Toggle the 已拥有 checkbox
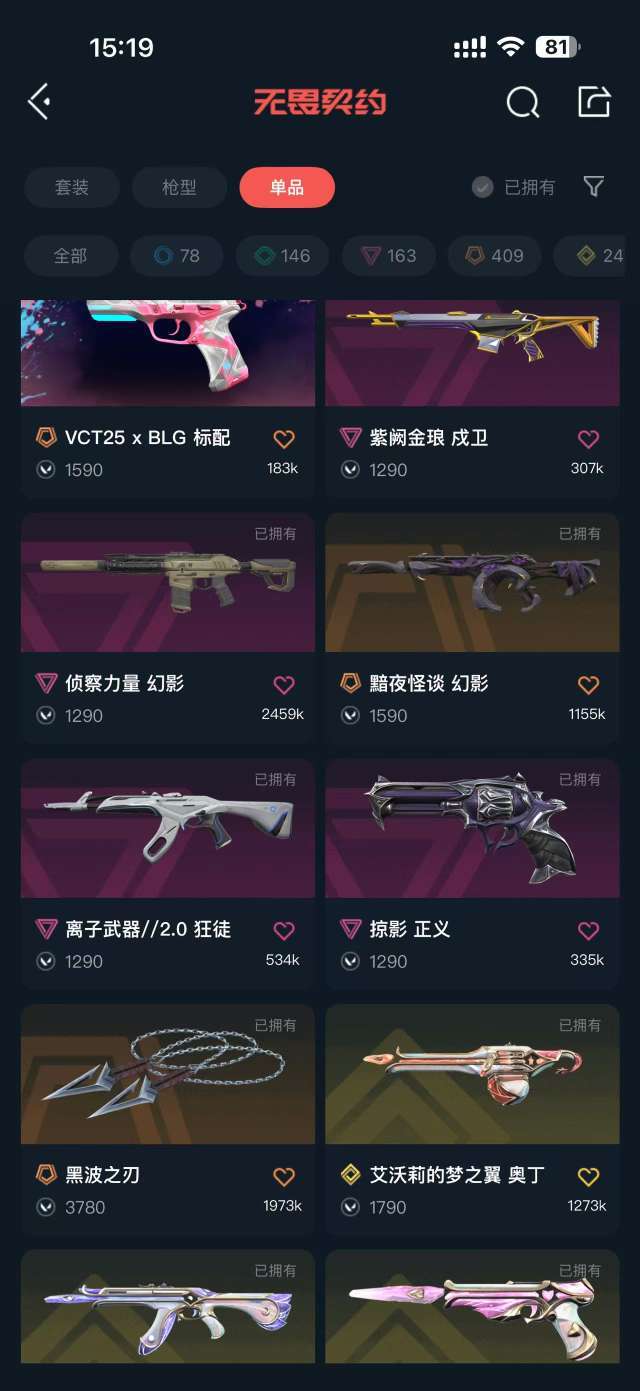The height and width of the screenshot is (1391, 640). [483, 187]
